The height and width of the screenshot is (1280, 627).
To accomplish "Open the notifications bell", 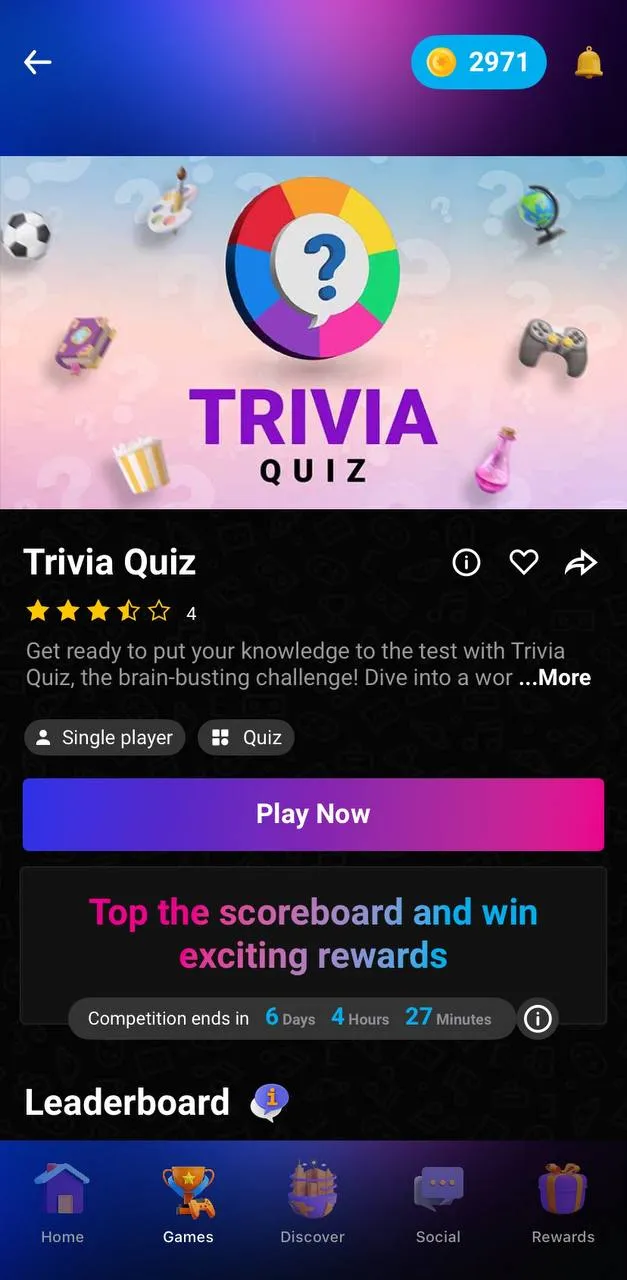I will pos(589,63).
